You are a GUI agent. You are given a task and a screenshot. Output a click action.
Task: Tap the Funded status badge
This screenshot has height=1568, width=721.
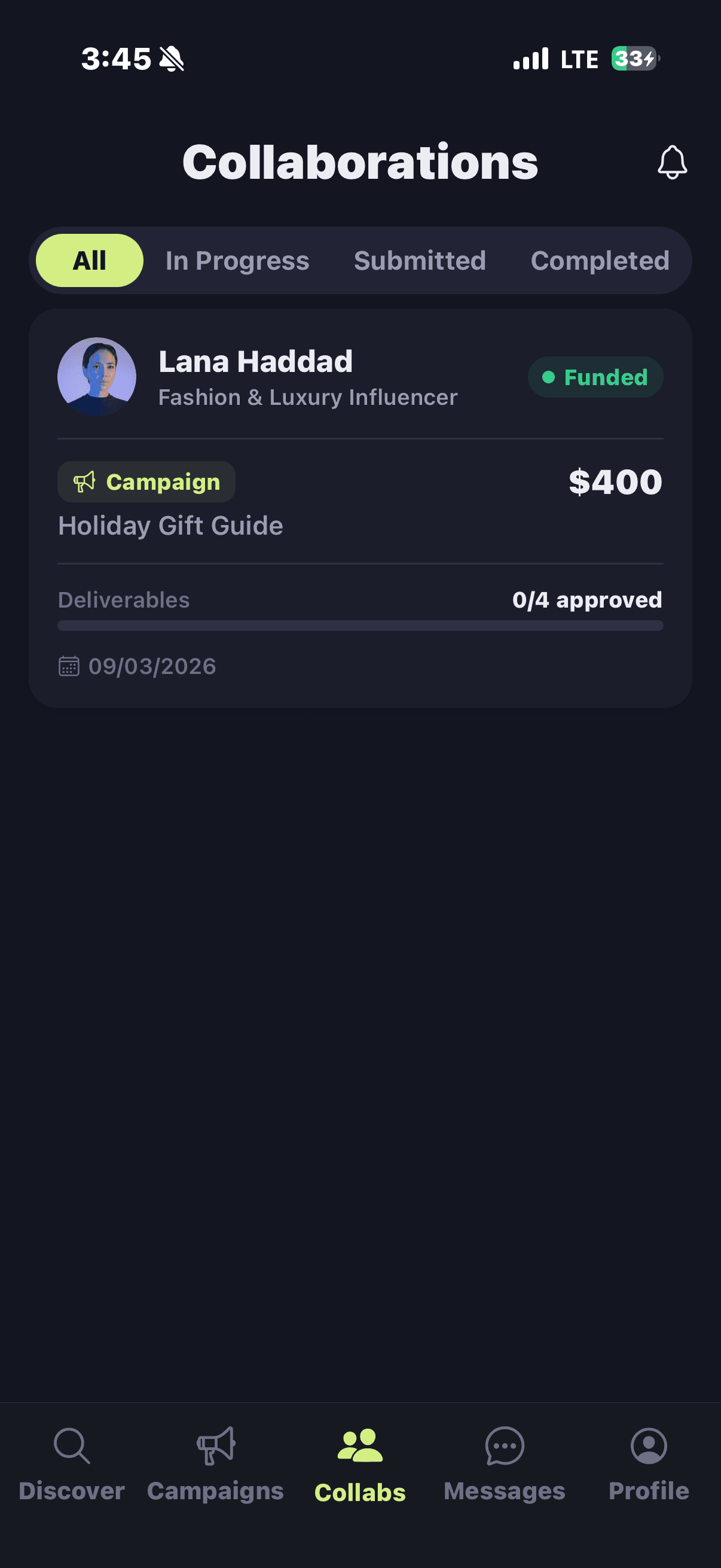[594, 377]
